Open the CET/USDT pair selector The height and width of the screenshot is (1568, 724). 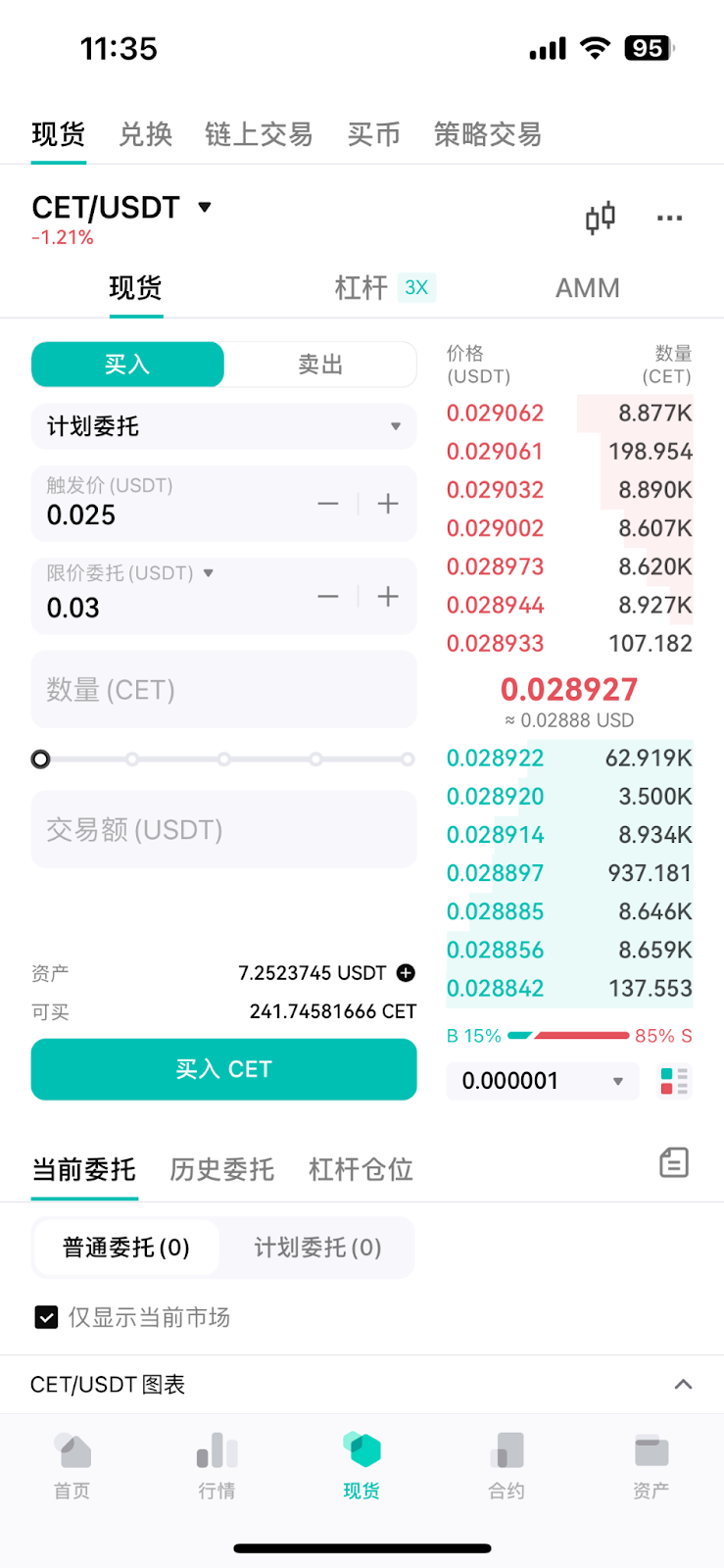[122, 208]
